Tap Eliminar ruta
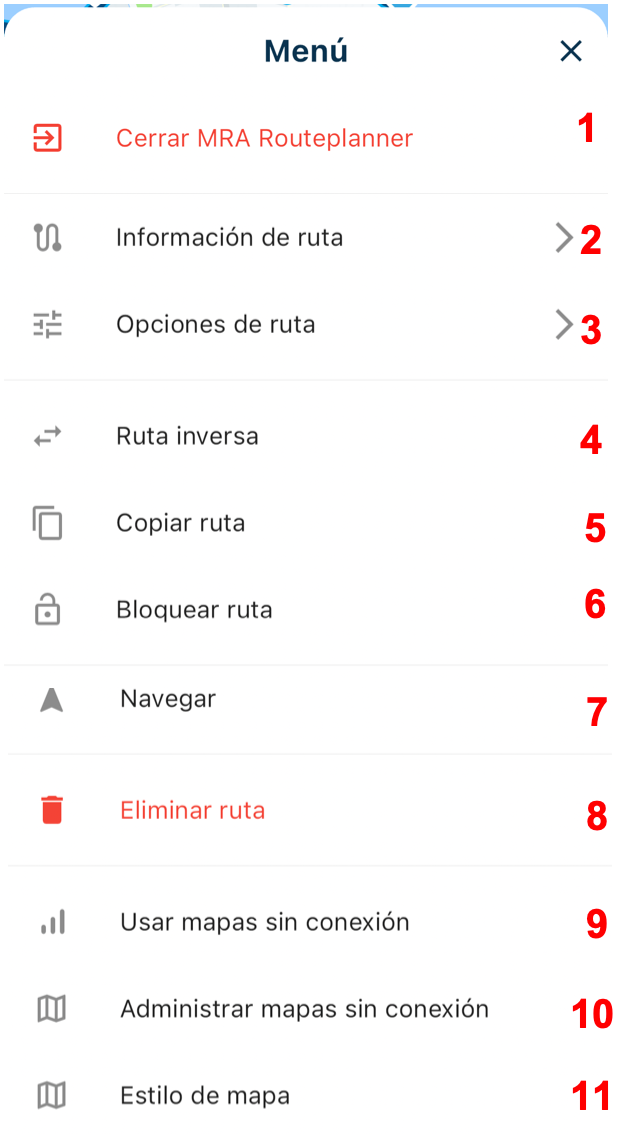The image size is (628, 1134). pos(192,810)
